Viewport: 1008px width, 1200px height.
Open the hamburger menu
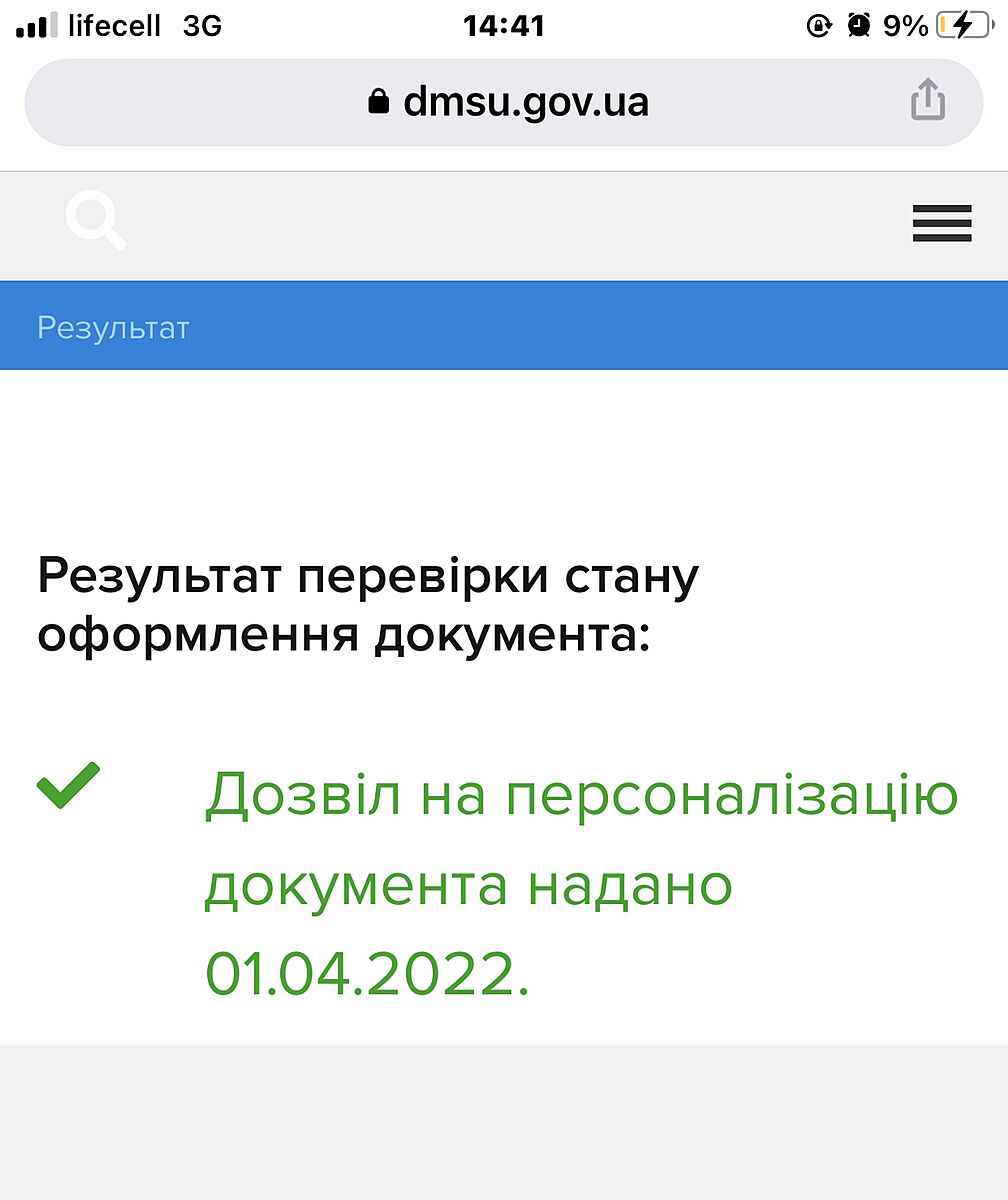point(941,223)
